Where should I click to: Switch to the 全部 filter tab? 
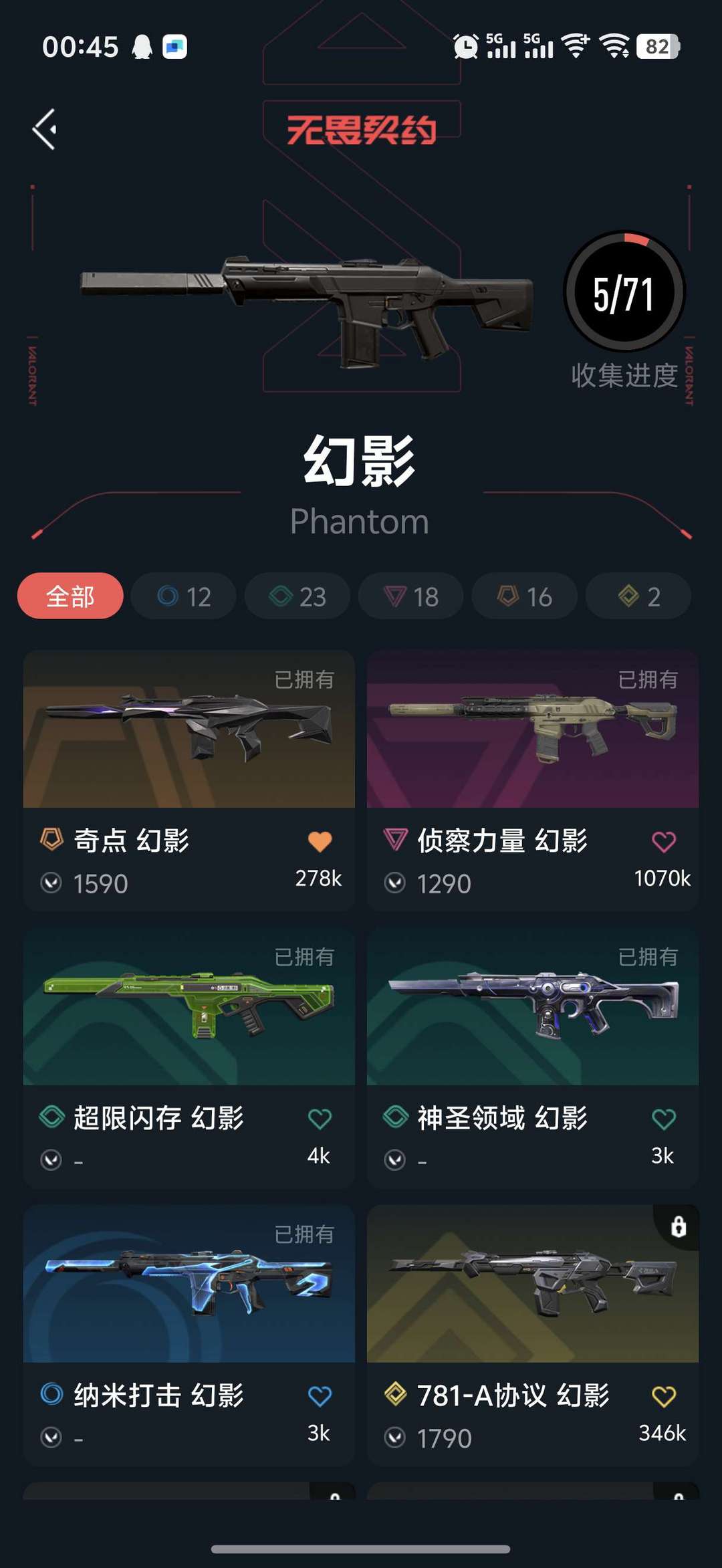point(69,595)
